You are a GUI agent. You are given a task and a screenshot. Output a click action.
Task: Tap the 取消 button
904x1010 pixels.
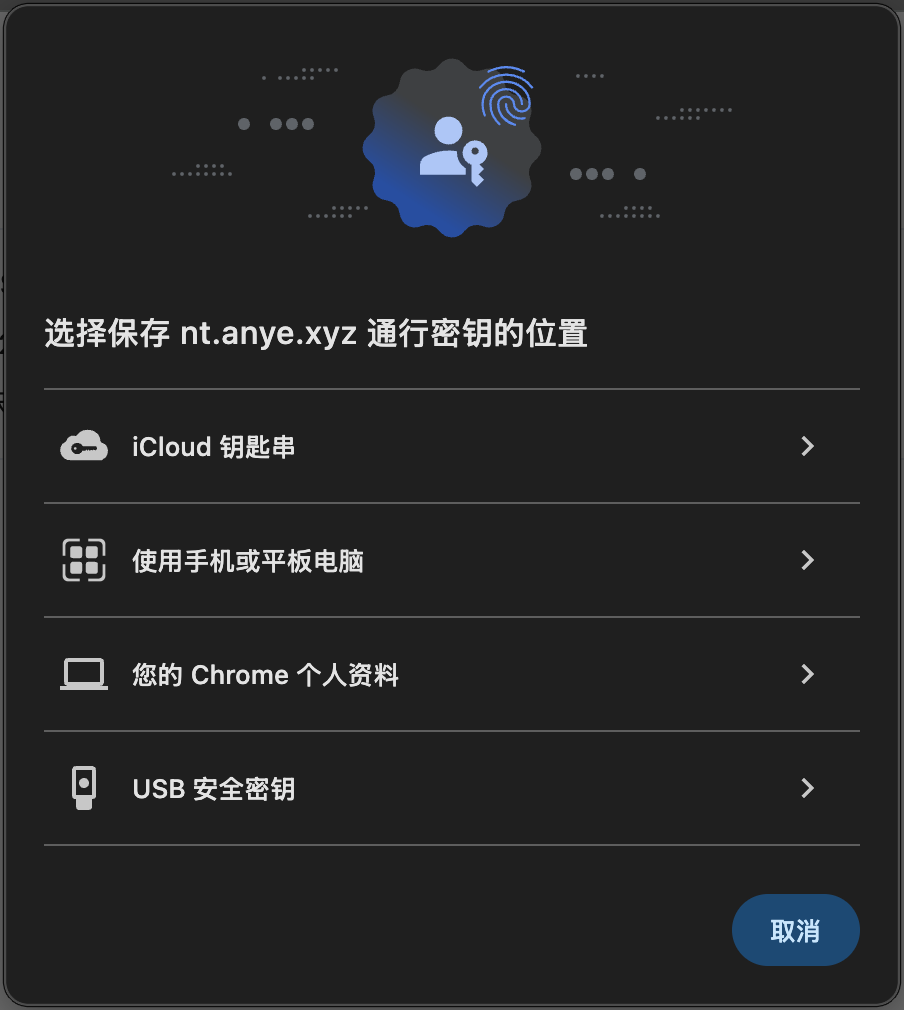click(x=795, y=931)
